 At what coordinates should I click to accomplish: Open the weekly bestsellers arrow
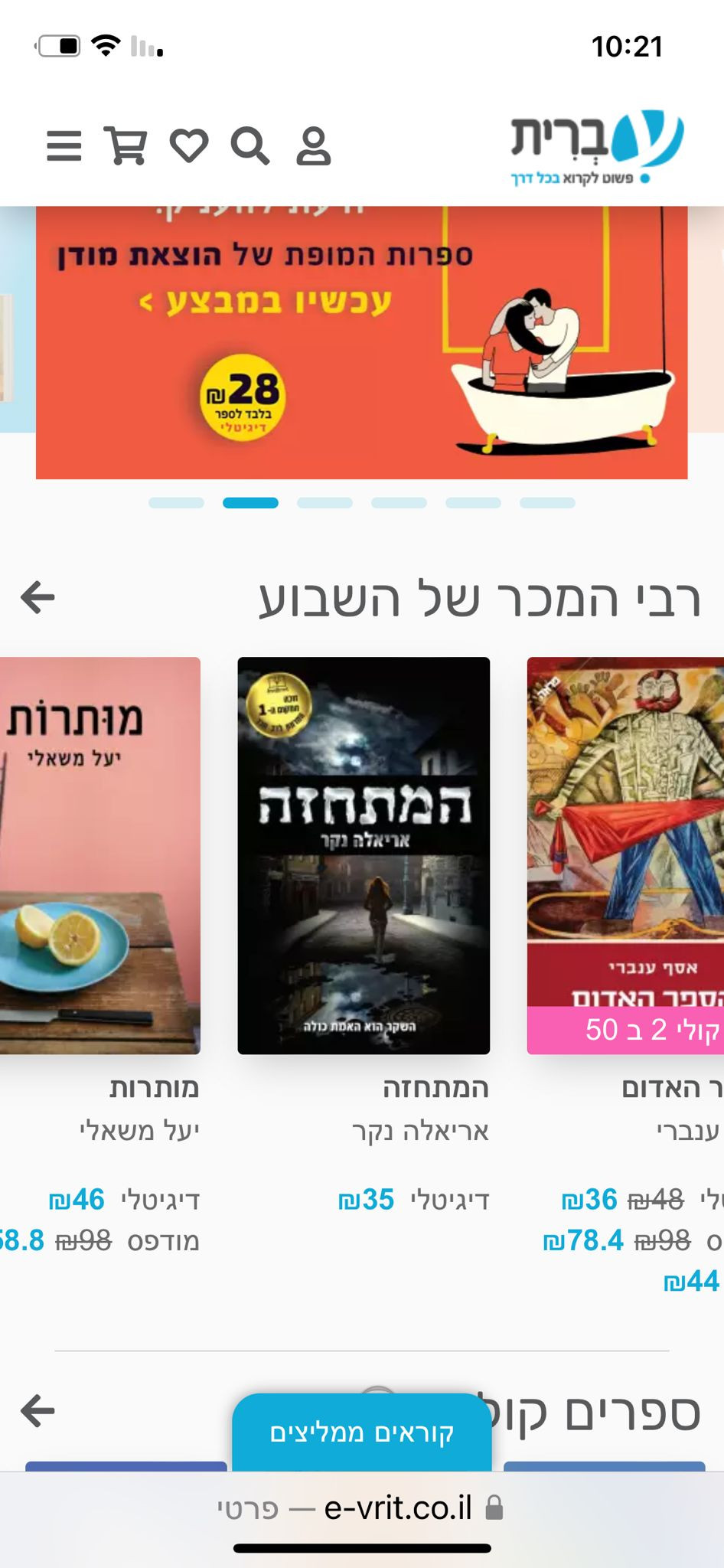(38, 597)
